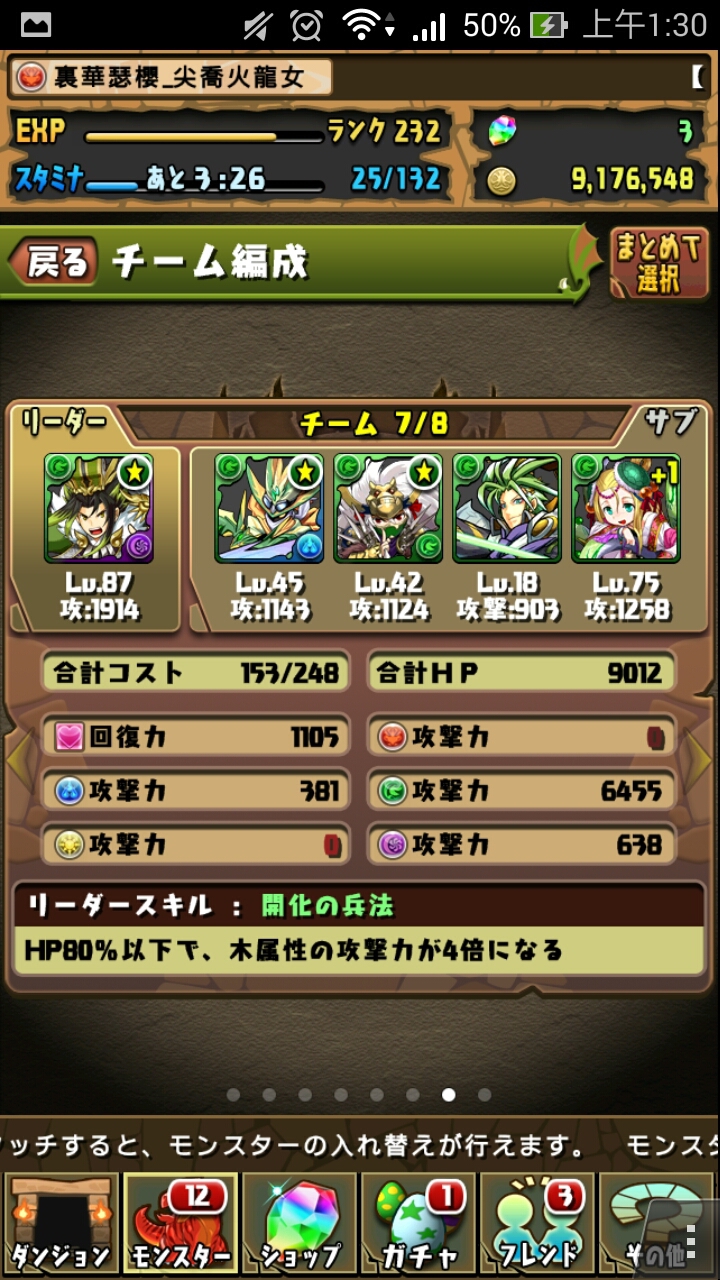Select the sub monster Lv.18
720x1280 pixels.
click(507, 508)
